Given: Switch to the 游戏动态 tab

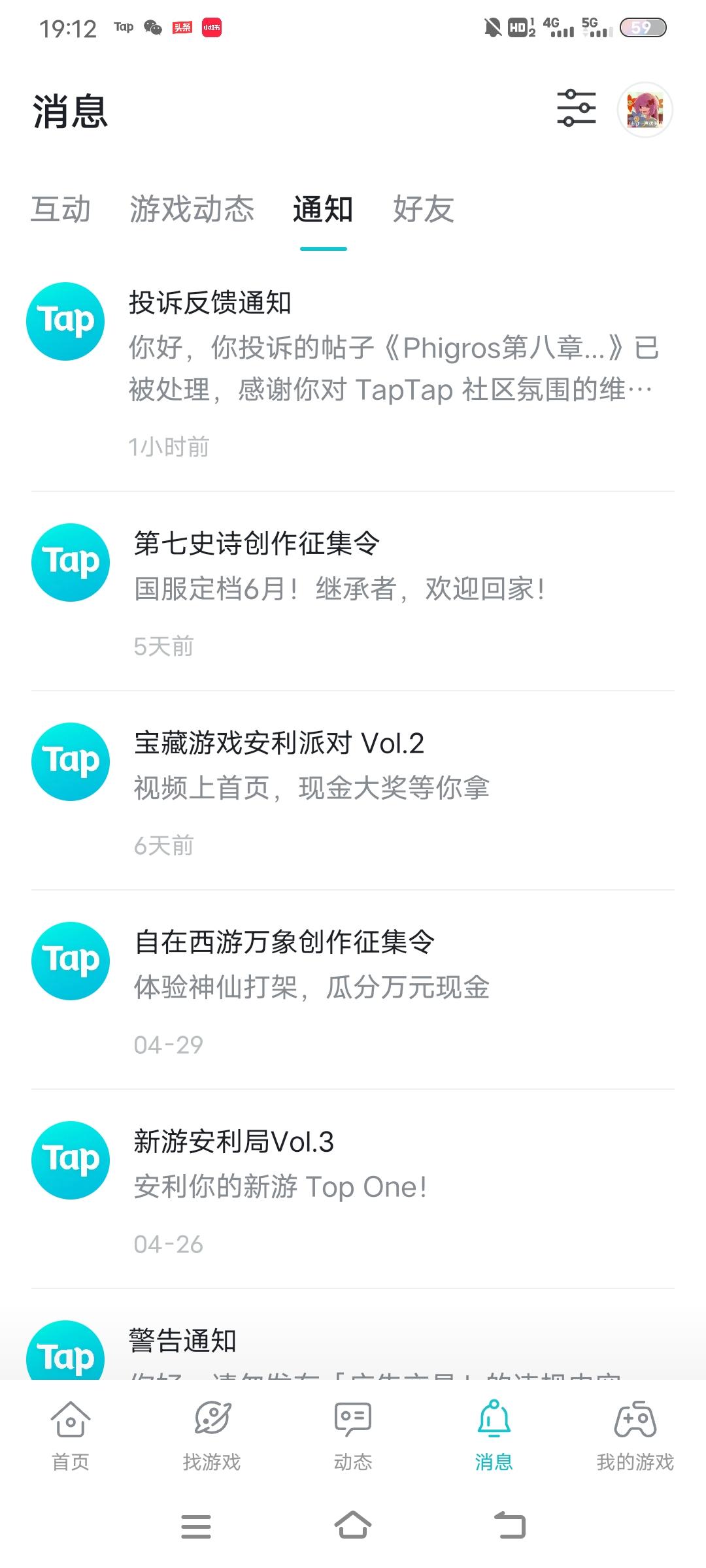Looking at the screenshot, I should point(192,210).
